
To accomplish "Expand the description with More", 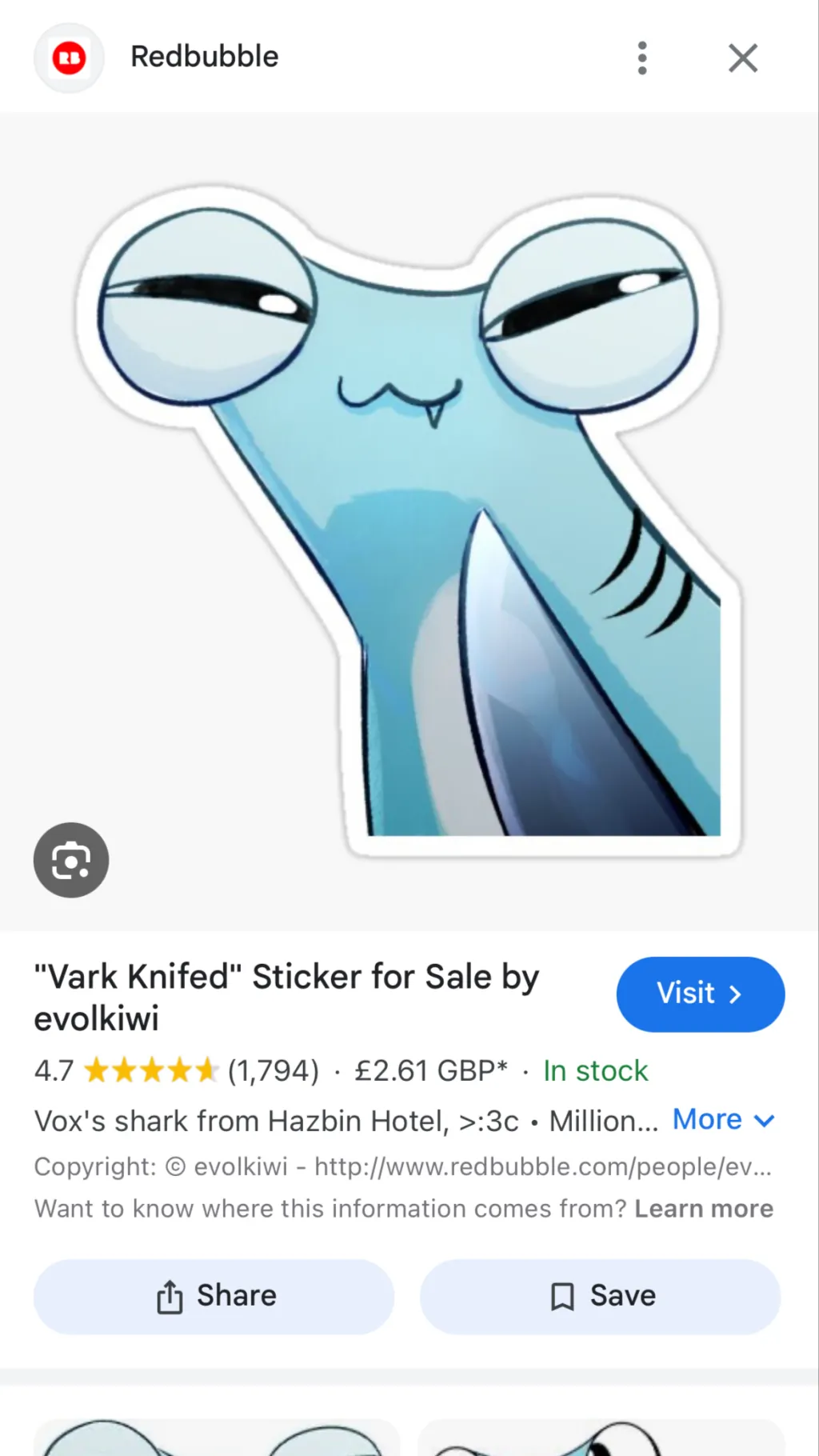I will click(x=723, y=1119).
